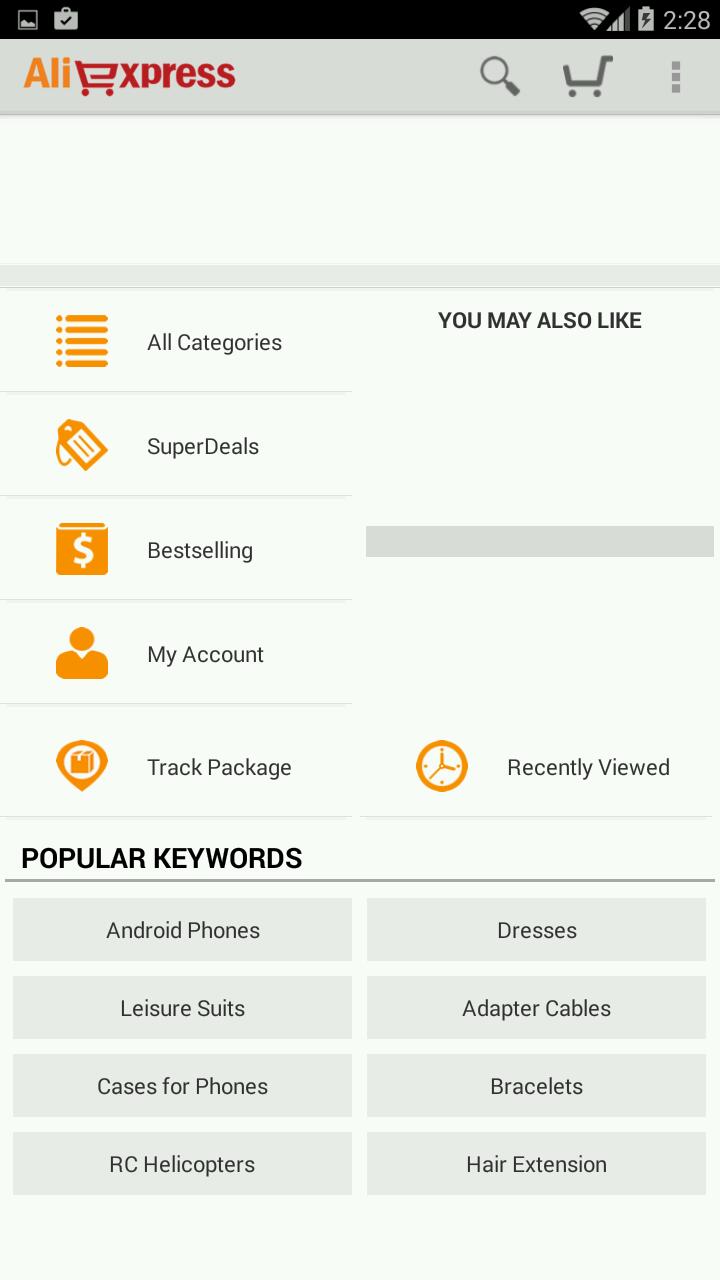Open the All Categories menu entry
Image resolution: width=720 pixels, height=1280 pixels.
[214, 342]
